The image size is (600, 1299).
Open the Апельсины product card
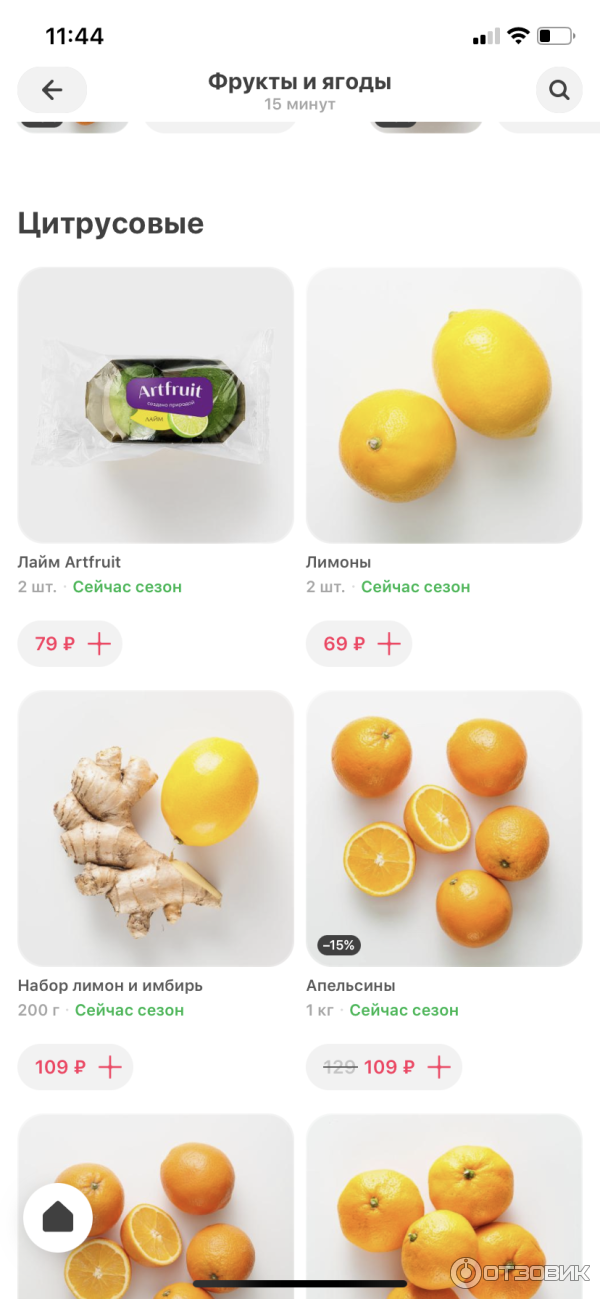click(444, 828)
